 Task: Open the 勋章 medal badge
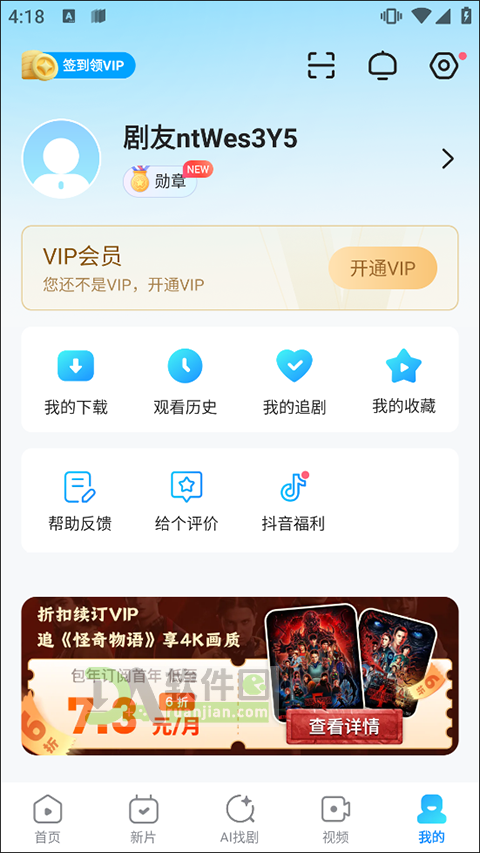click(160, 181)
